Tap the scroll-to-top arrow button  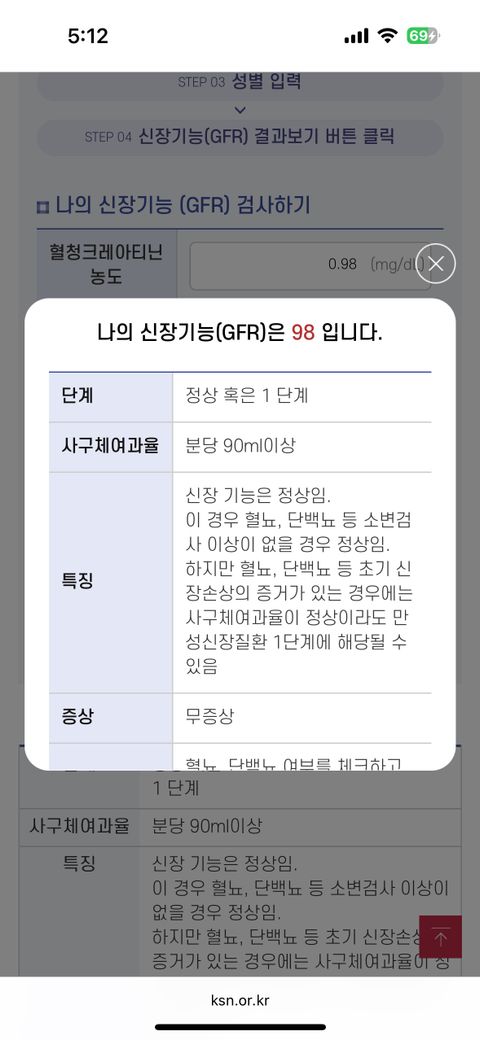[x=440, y=937]
